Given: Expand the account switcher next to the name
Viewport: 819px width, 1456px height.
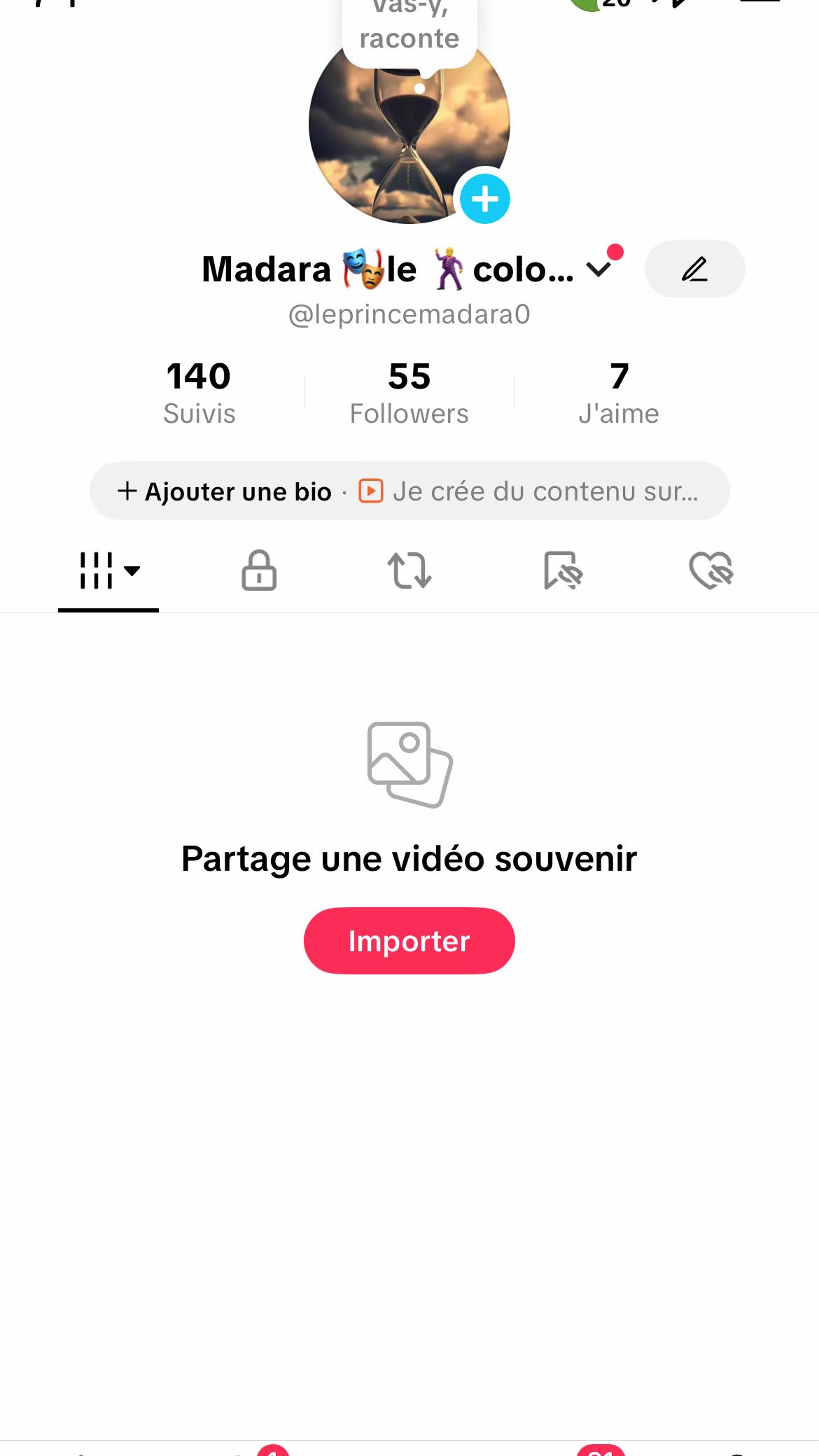Looking at the screenshot, I should pos(599,269).
